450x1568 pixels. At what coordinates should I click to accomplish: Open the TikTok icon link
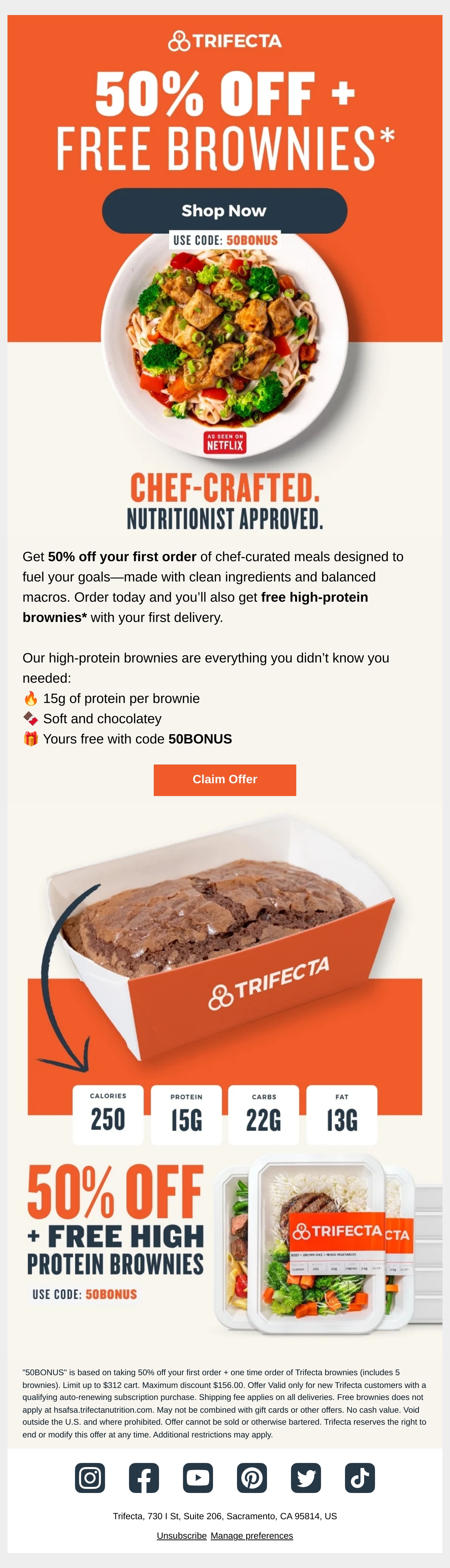360,1478
